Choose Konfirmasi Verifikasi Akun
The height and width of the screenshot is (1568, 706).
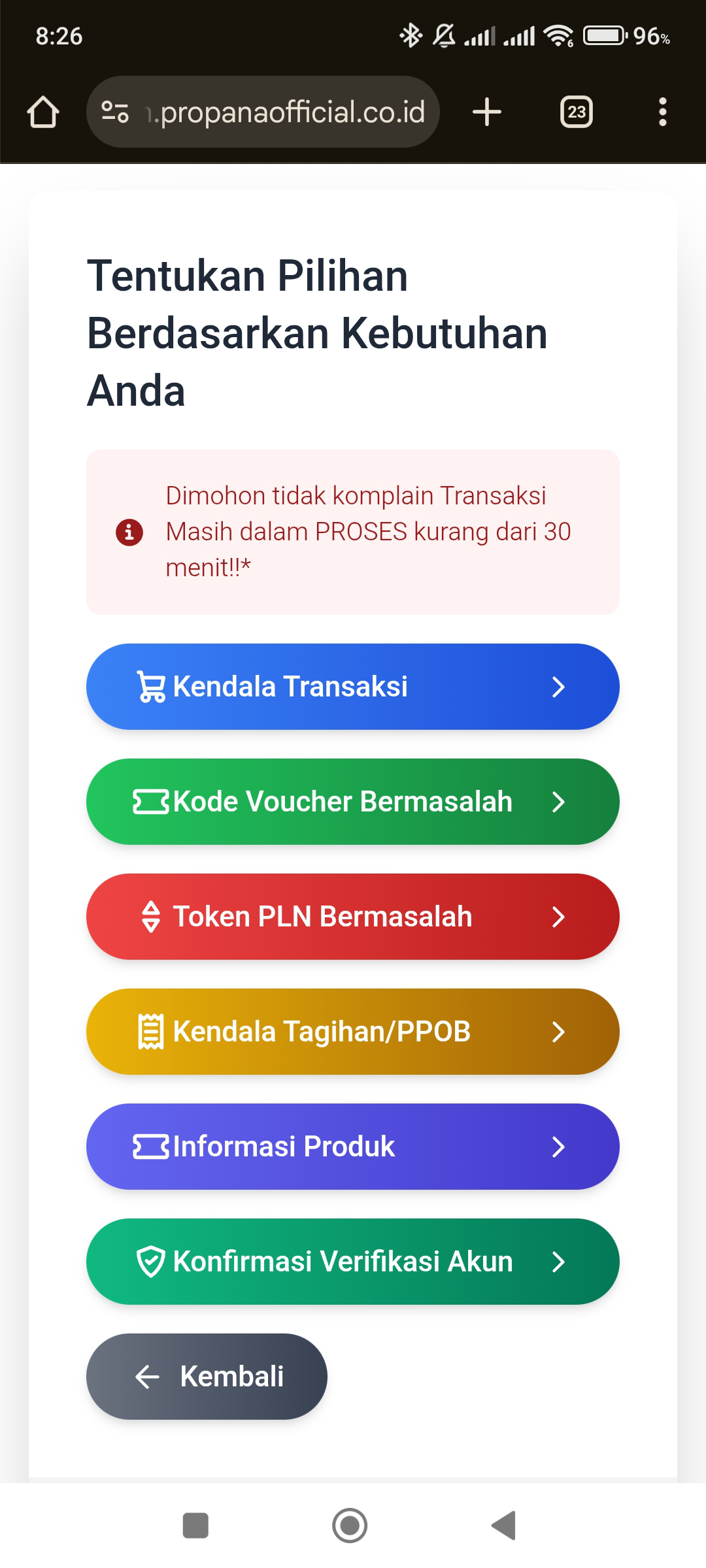(353, 1262)
